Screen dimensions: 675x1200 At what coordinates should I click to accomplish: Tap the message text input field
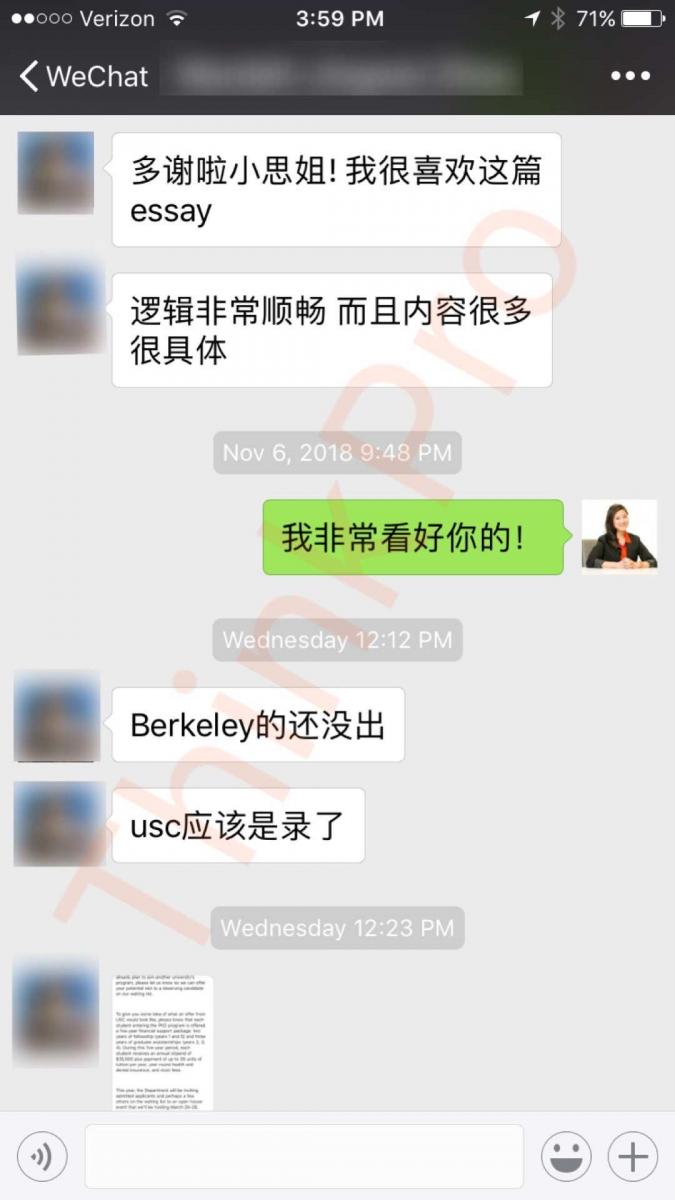(304, 1157)
